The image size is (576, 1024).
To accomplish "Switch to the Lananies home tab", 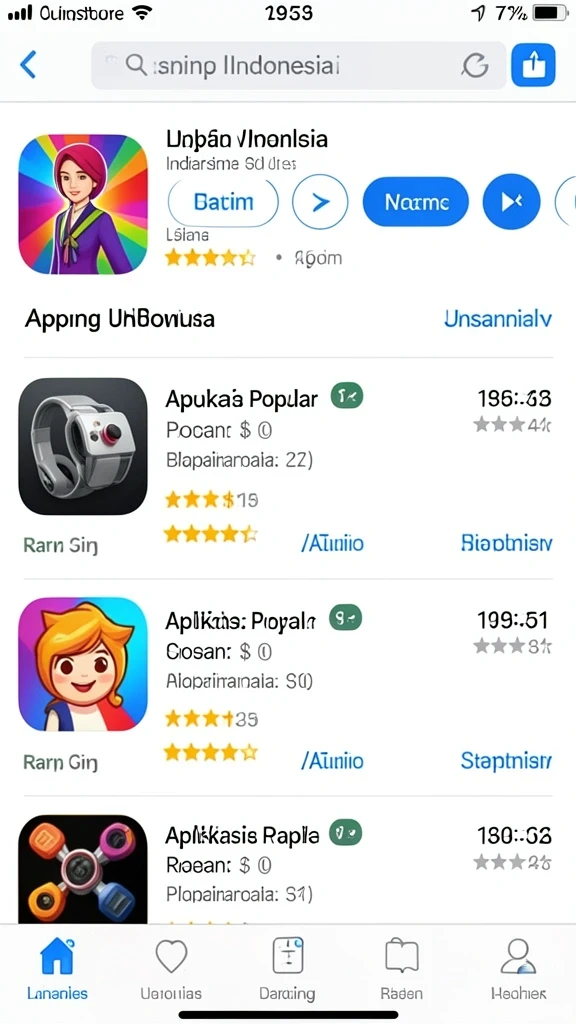I will coord(57,969).
